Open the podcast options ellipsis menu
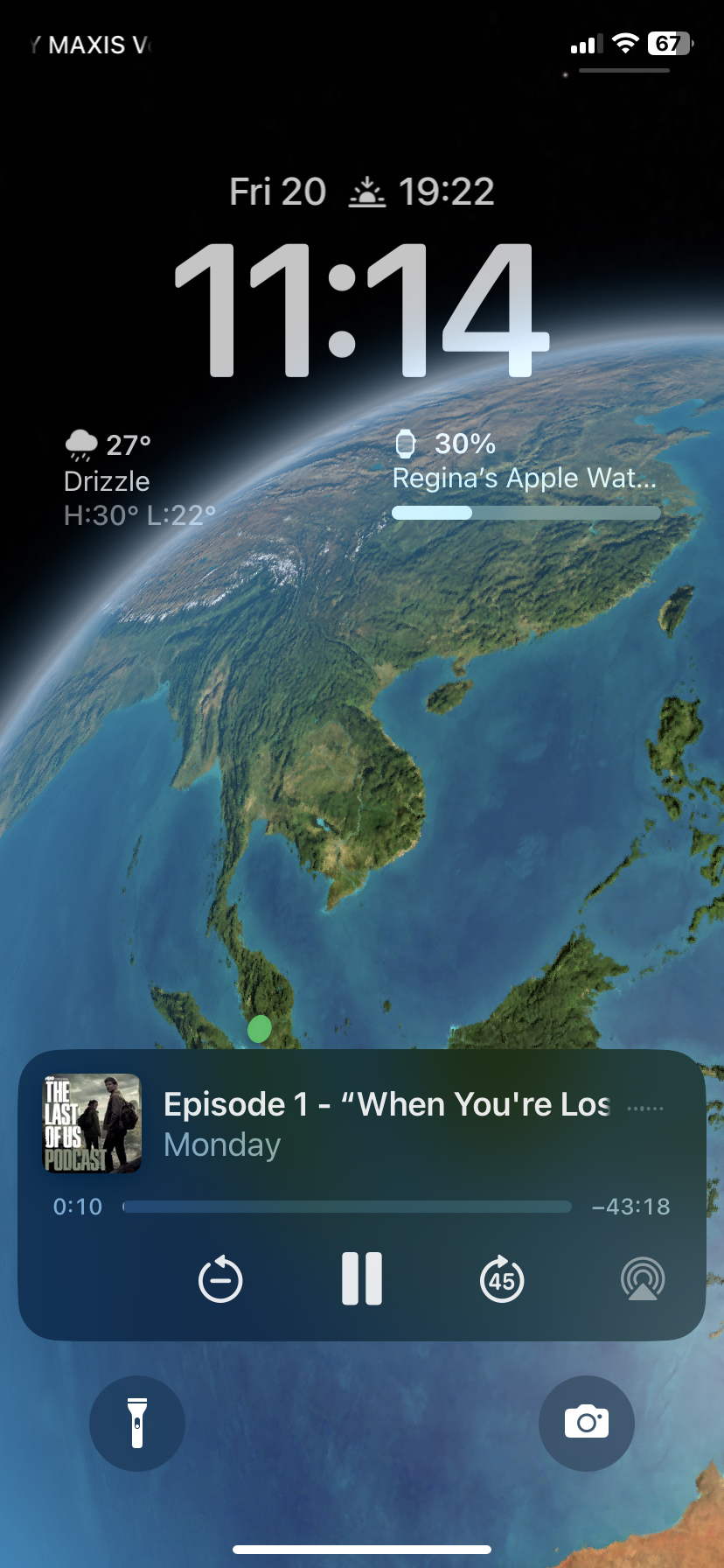This screenshot has width=724, height=1568. [x=644, y=1107]
